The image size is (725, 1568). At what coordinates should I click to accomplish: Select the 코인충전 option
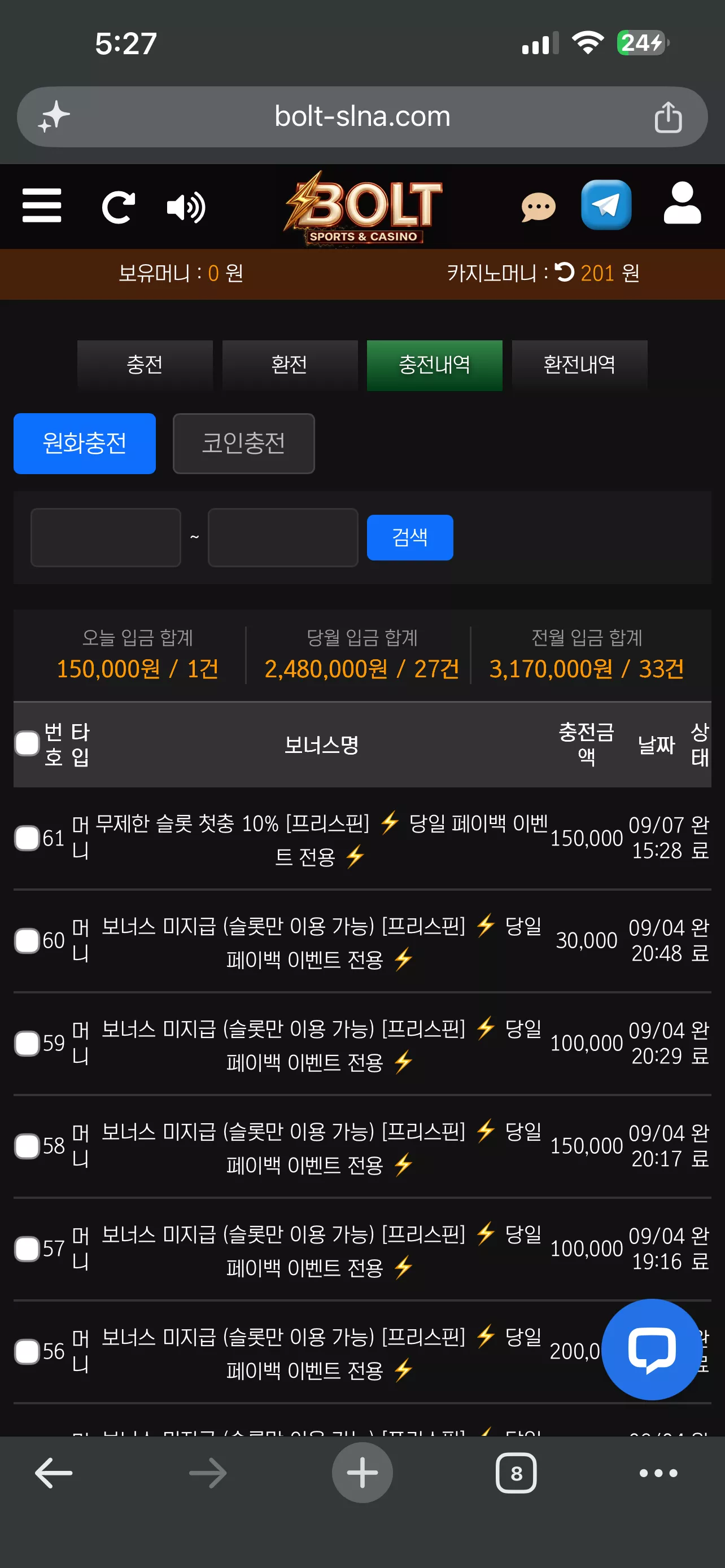pos(243,443)
